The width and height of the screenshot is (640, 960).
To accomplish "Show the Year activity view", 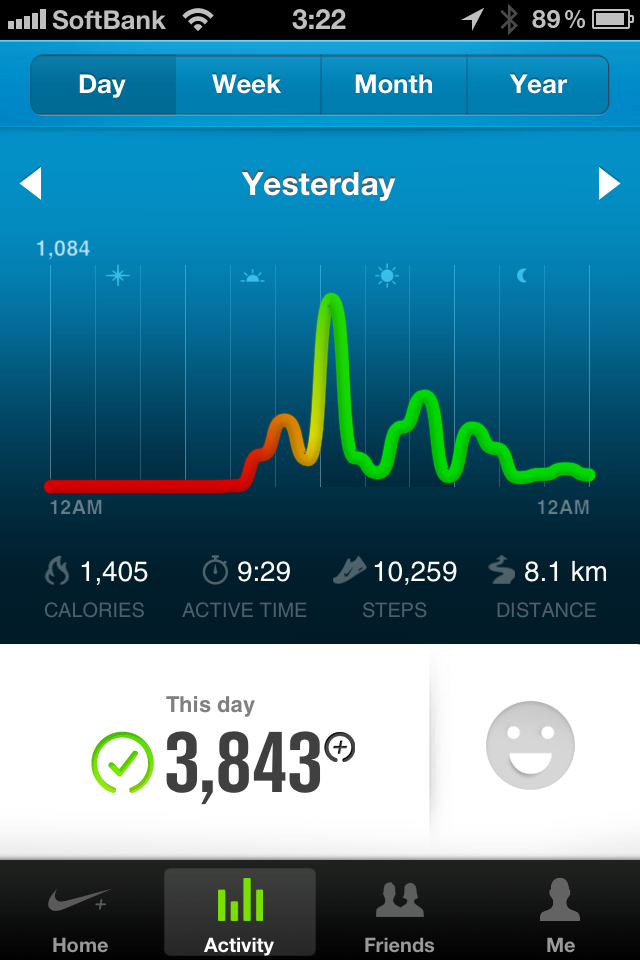I will (538, 85).
